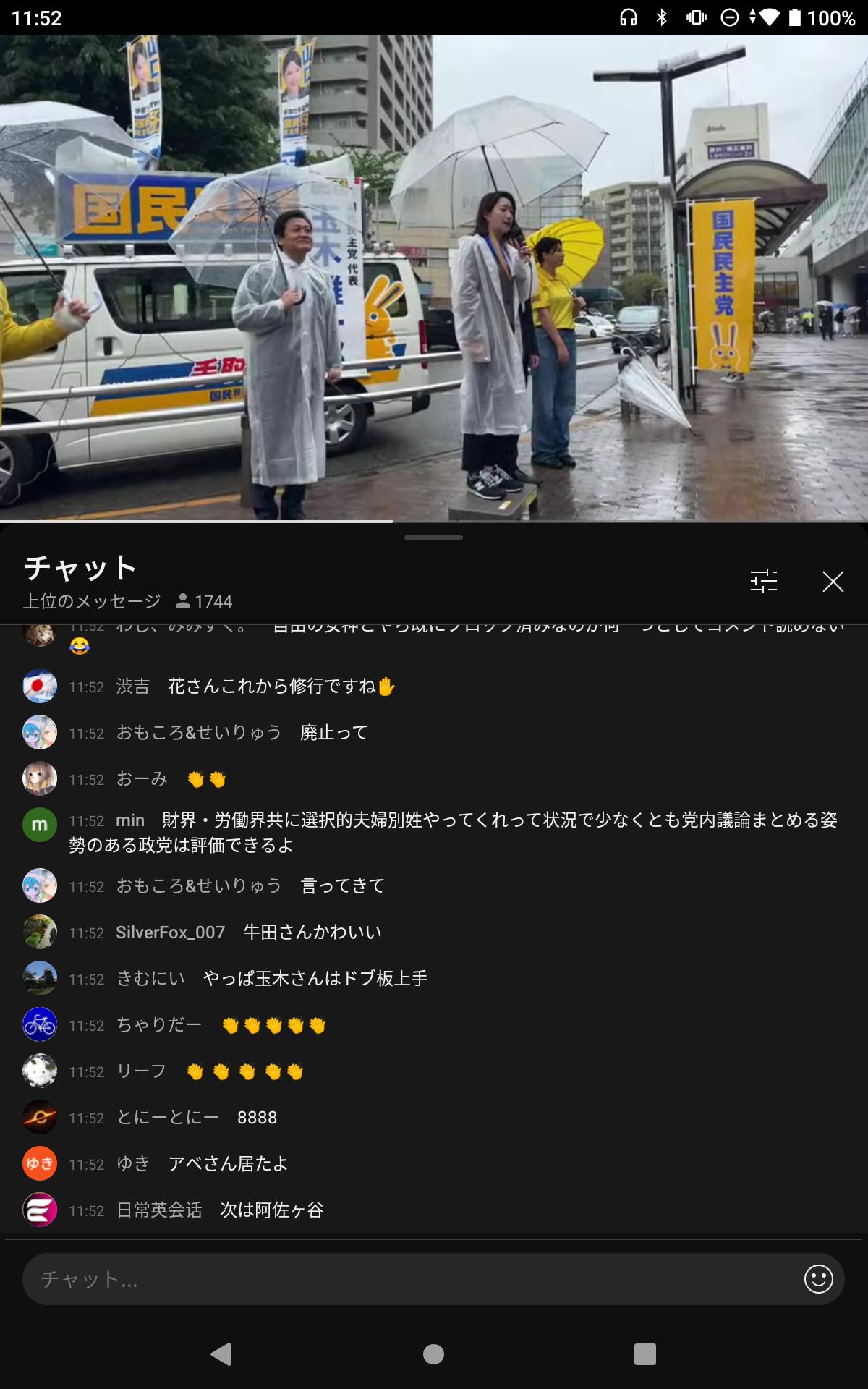Screen dimensions: 868x1389
Task: Open message from SilverFox_007
Action: point(434,933)
